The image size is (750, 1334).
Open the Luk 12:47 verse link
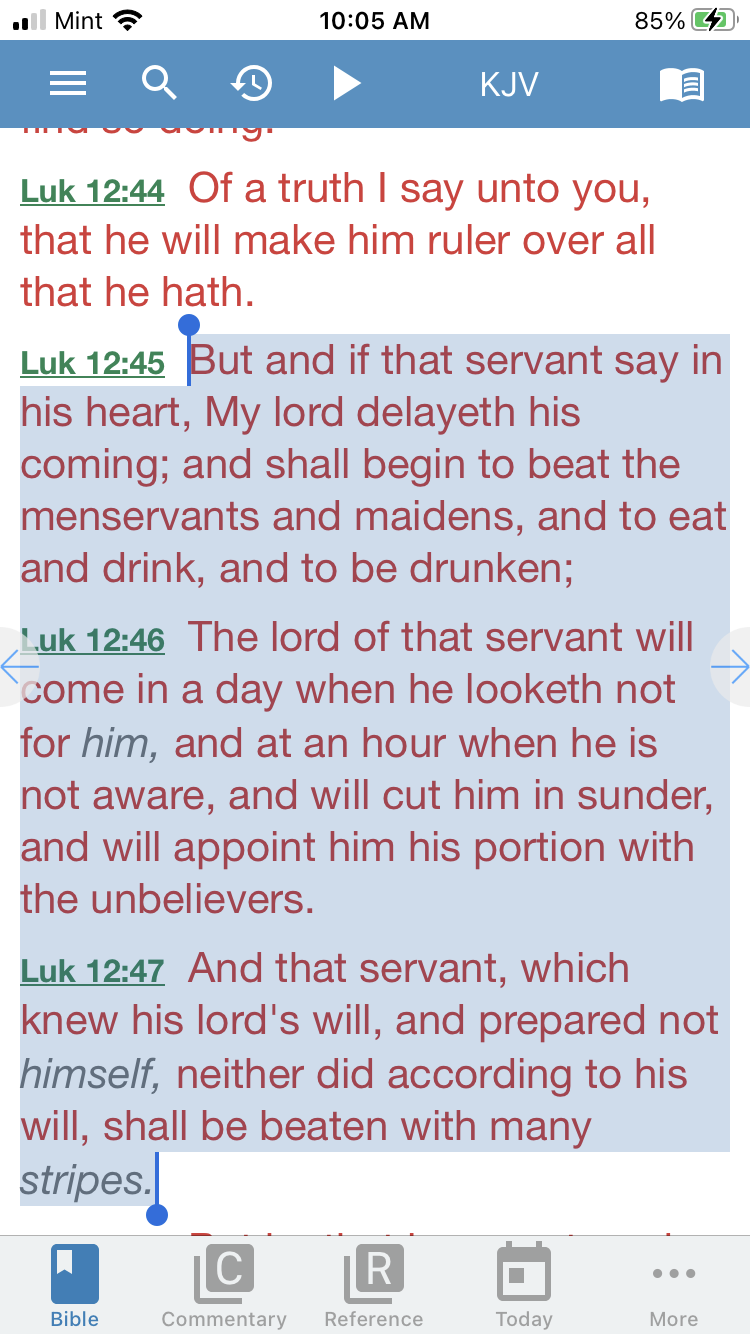pyautogui.click(x=92, y=971)
